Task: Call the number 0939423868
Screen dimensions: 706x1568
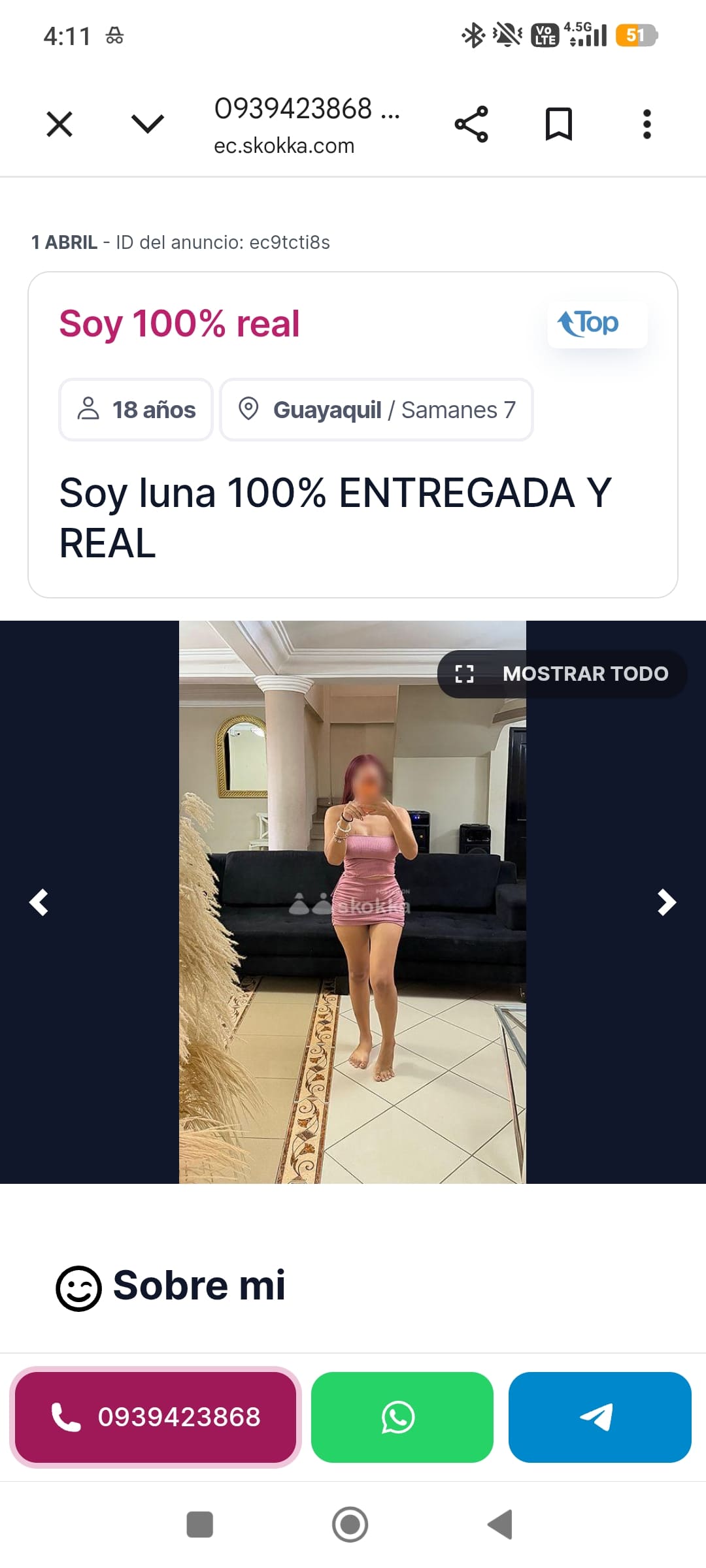Action: click(x=156, y=1417)
